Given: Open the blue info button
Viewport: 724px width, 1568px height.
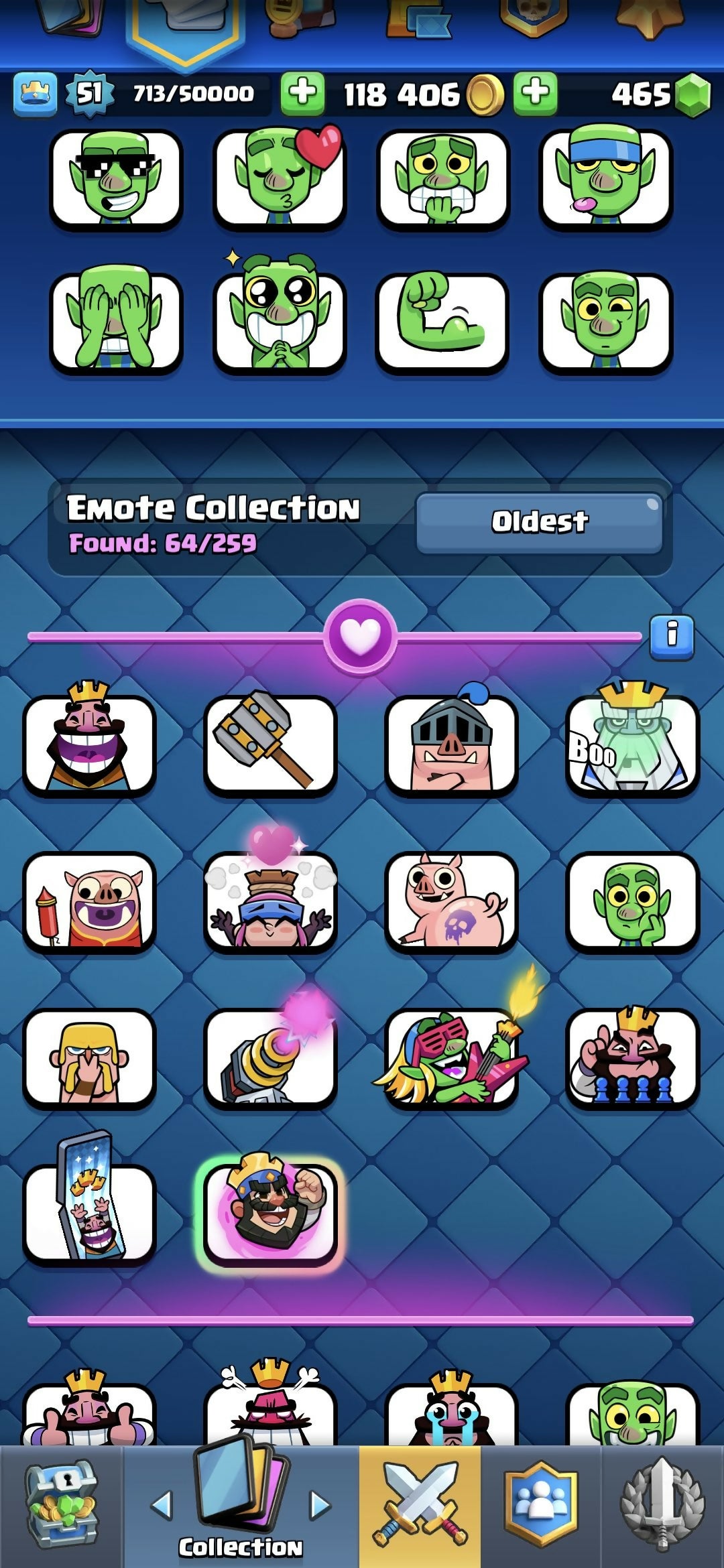Looking at the screenshot, I should 672,635.
